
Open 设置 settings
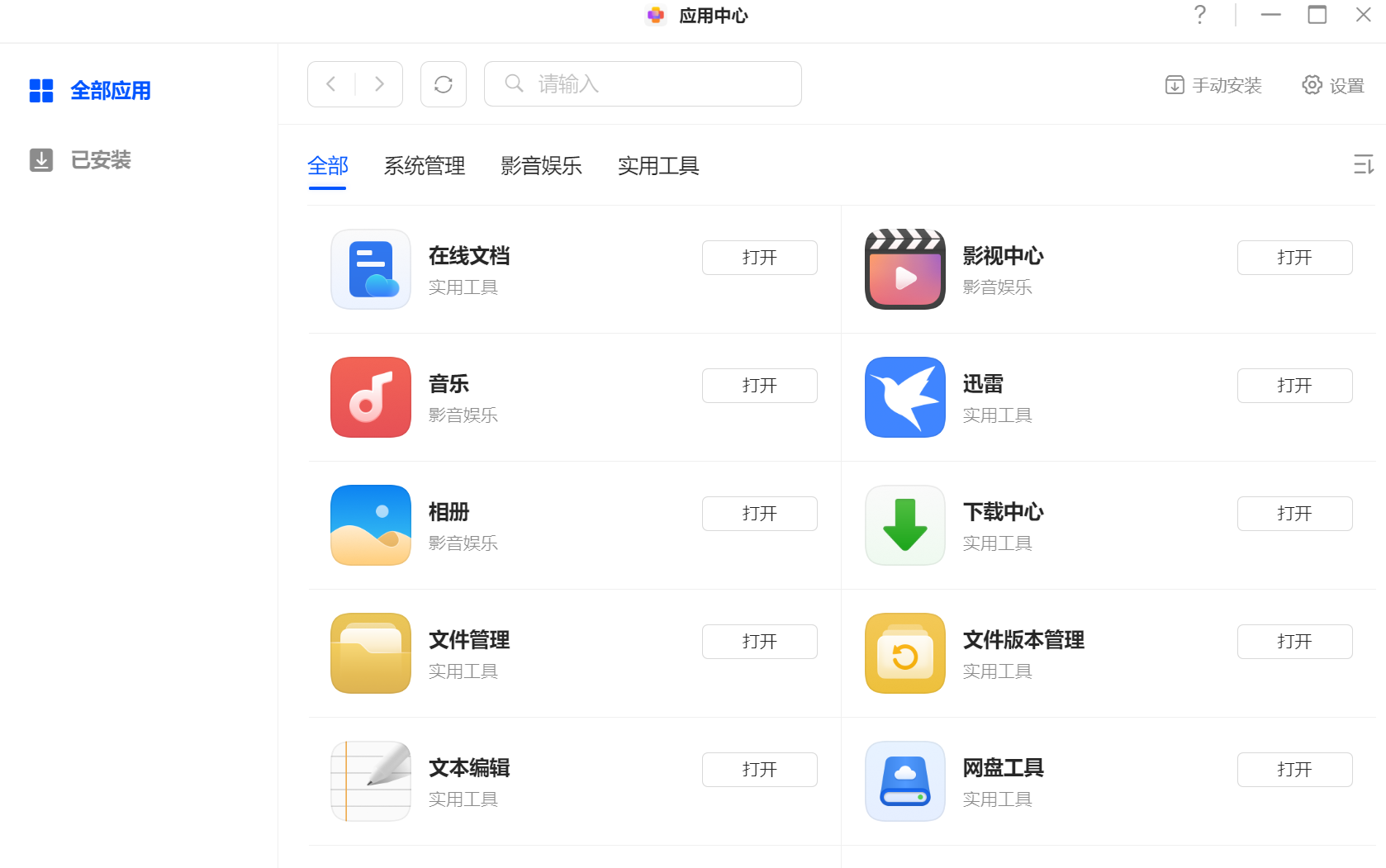pos(1333,85)
